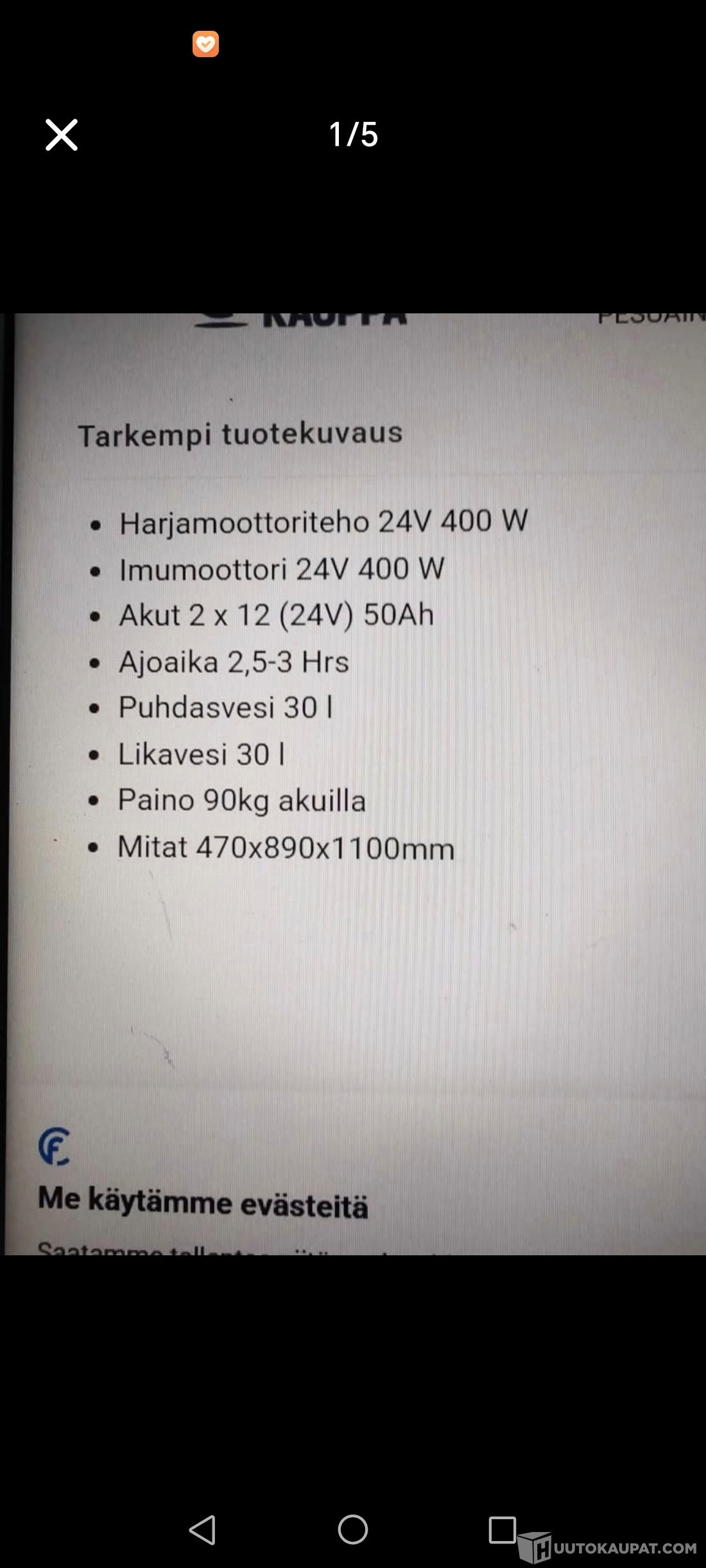
Task: Close the image viewer
Action: coord(62,135)
